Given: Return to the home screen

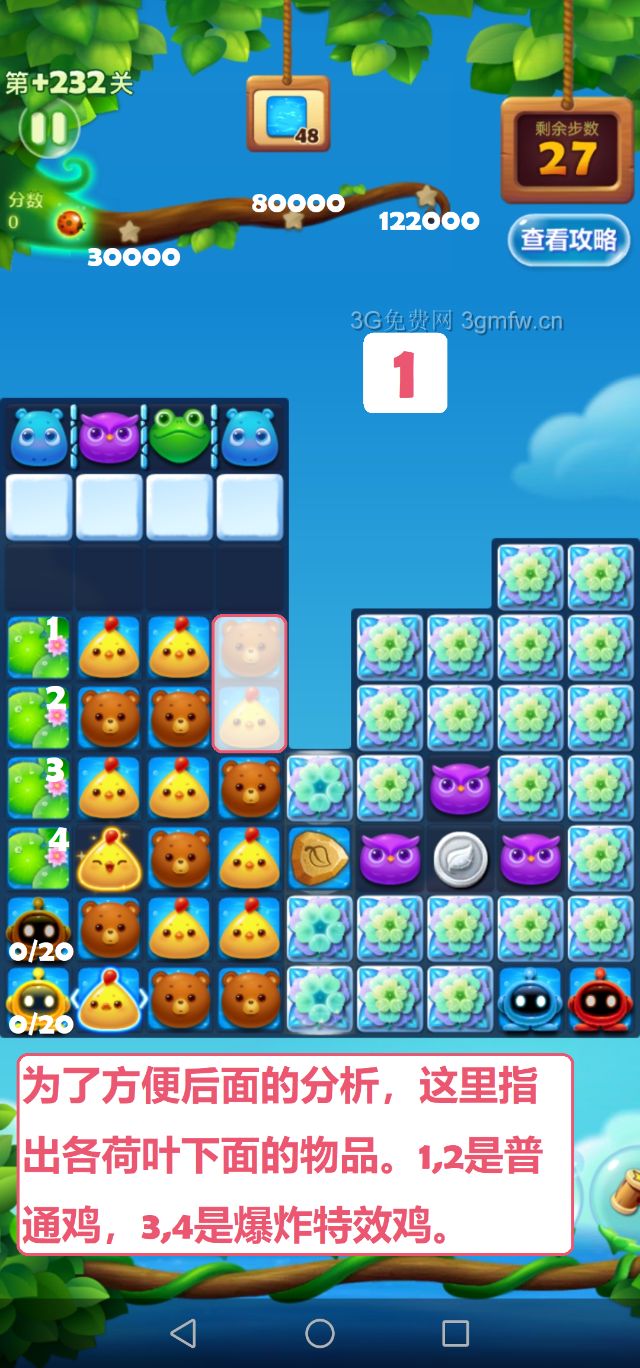Looking at the screenshot, I should click(320, 1333).
